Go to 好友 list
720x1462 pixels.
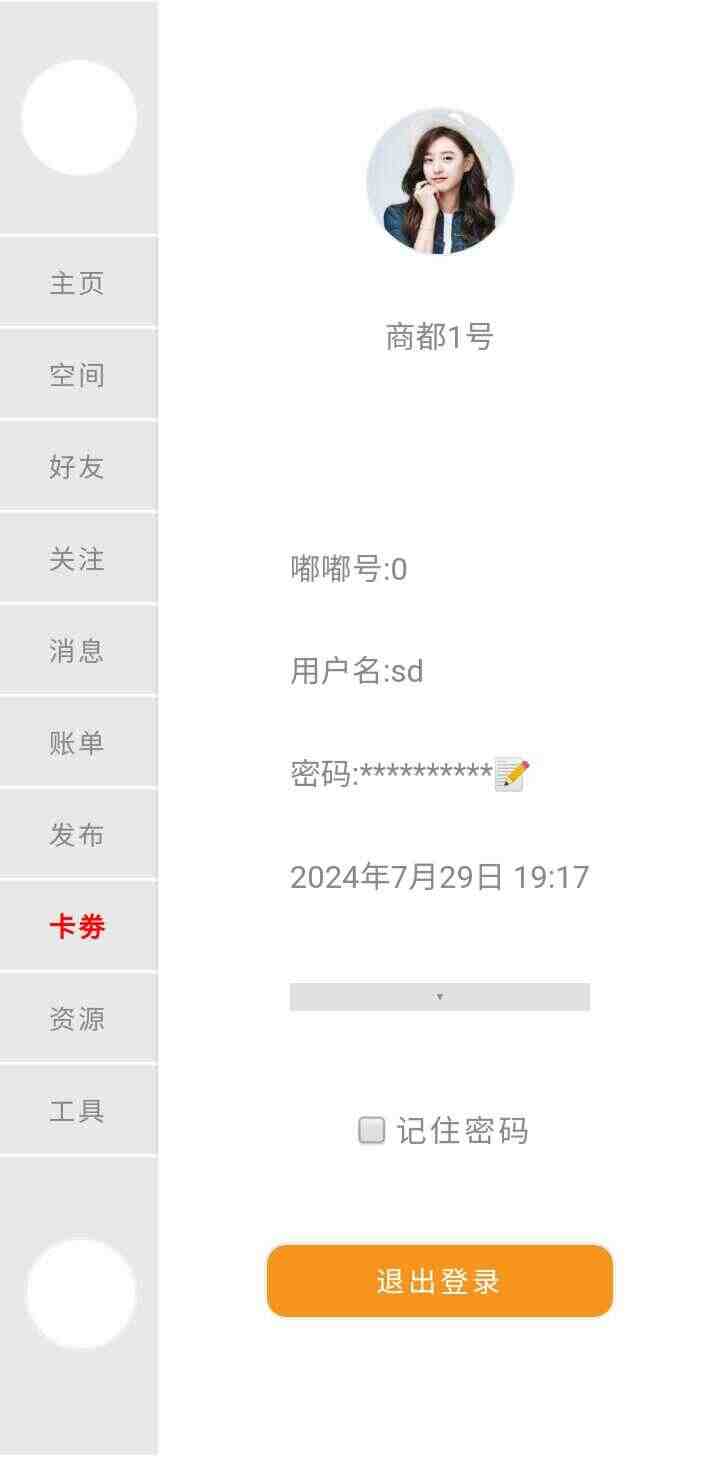pyautogui.click(x=78, y=467)
